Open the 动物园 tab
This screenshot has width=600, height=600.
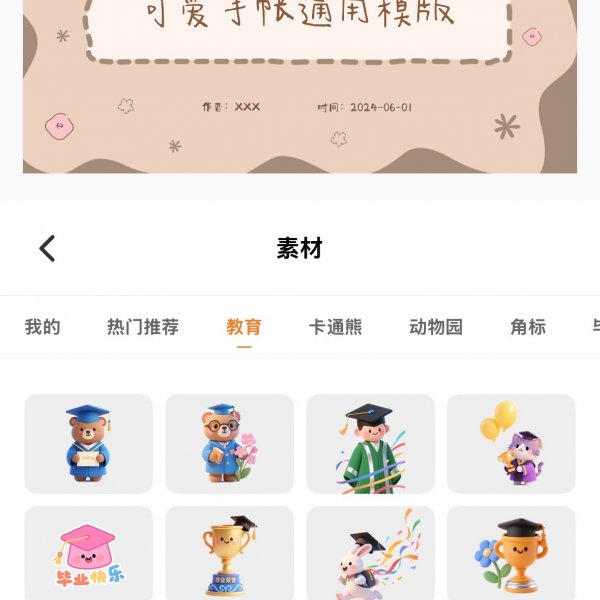click(x=436, y=327)
